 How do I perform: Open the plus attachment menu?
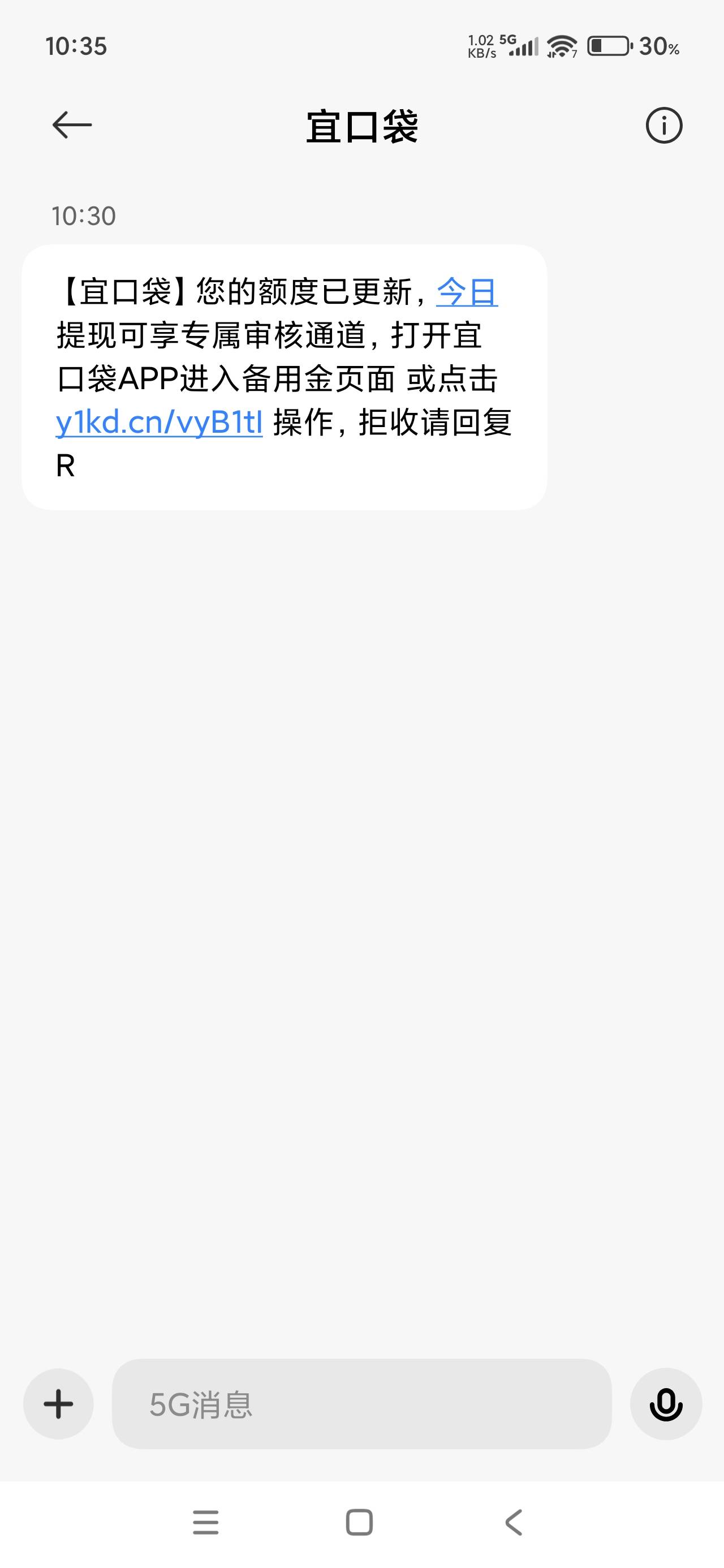point(58,1403)
